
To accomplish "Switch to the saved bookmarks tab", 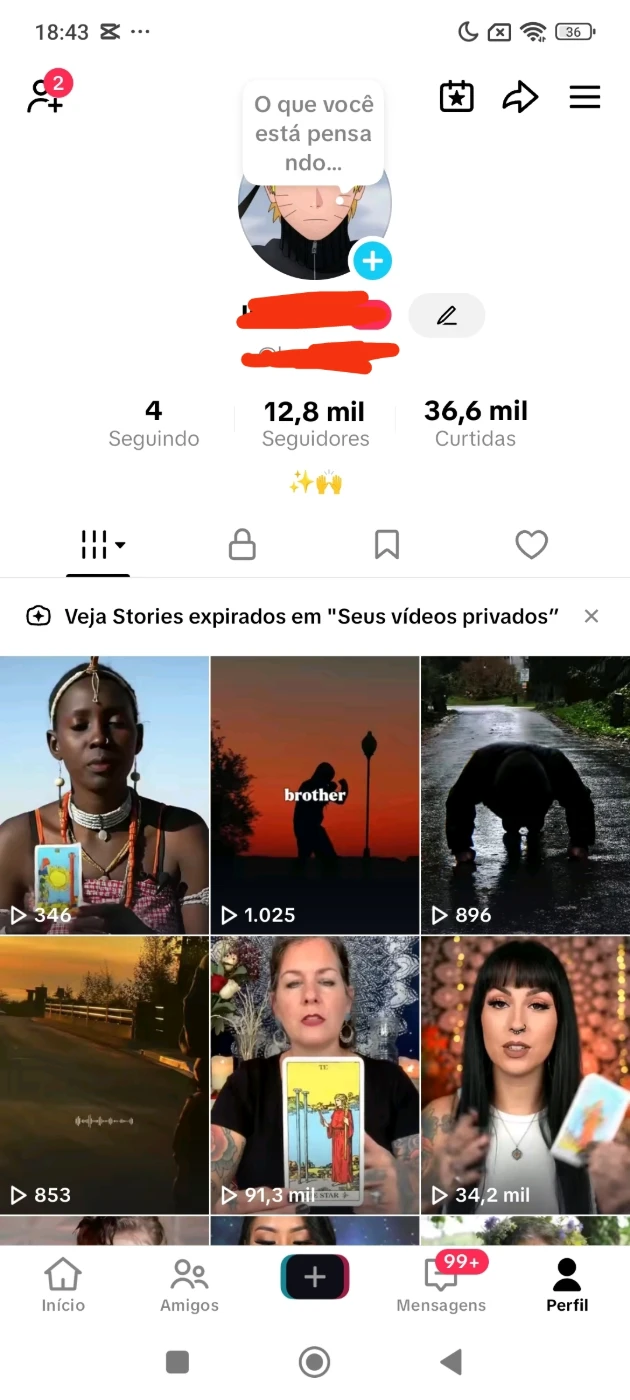I will (x=387, y=545).
